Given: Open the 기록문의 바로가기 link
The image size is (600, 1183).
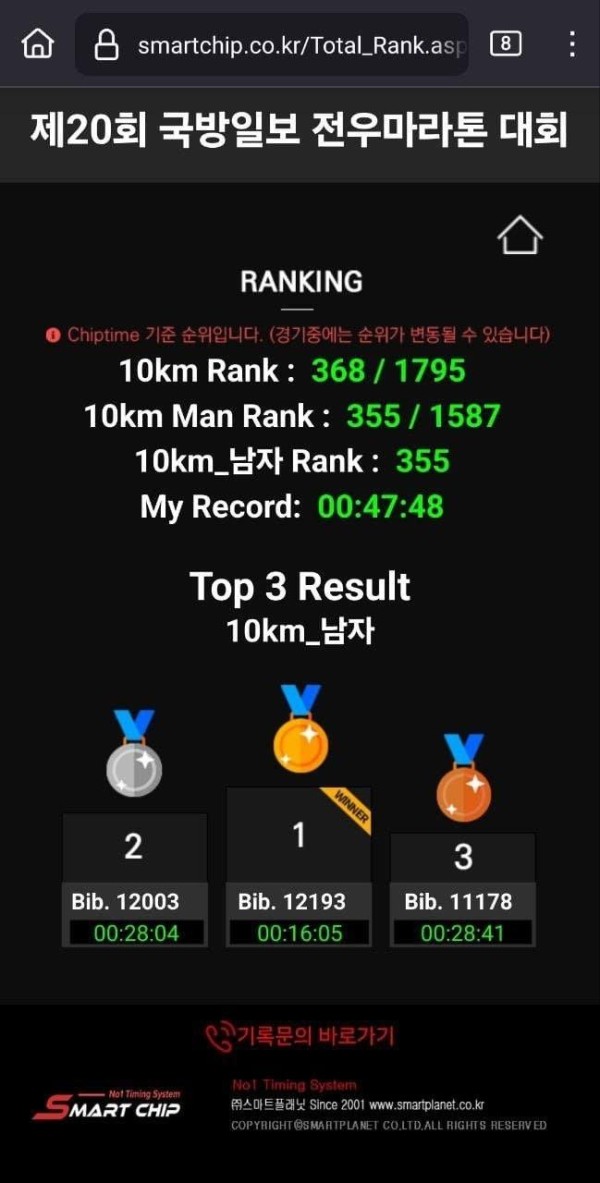Looking at the screenshot, I should point(300,1036).
